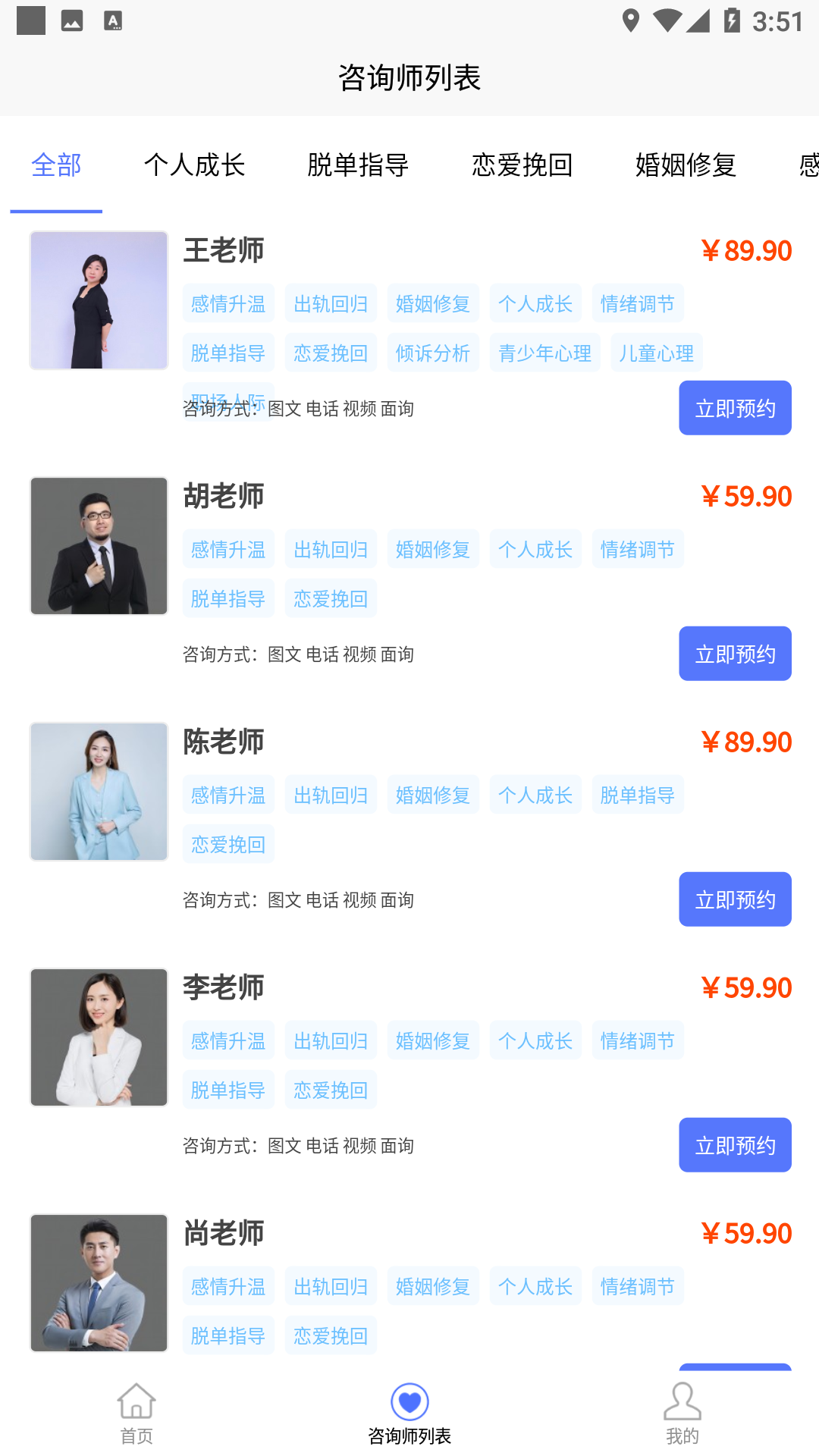The height and width of the screenshot is (1456, 819).
Task: Show the 婚姻修复 category
Action: (686, 165)
